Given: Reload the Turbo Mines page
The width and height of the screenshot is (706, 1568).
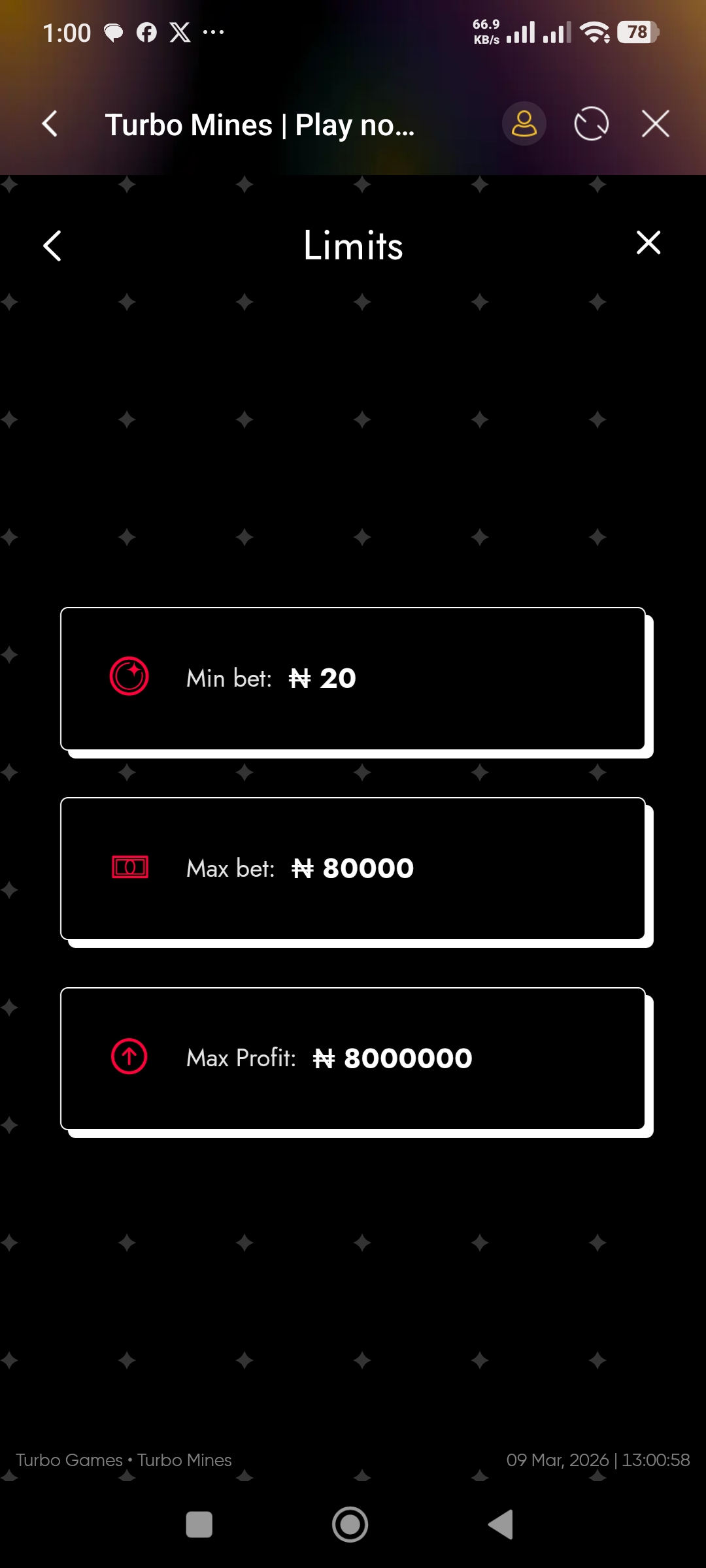Looking at the screenshot, I should pyautogui.click(x=591, y=123).
